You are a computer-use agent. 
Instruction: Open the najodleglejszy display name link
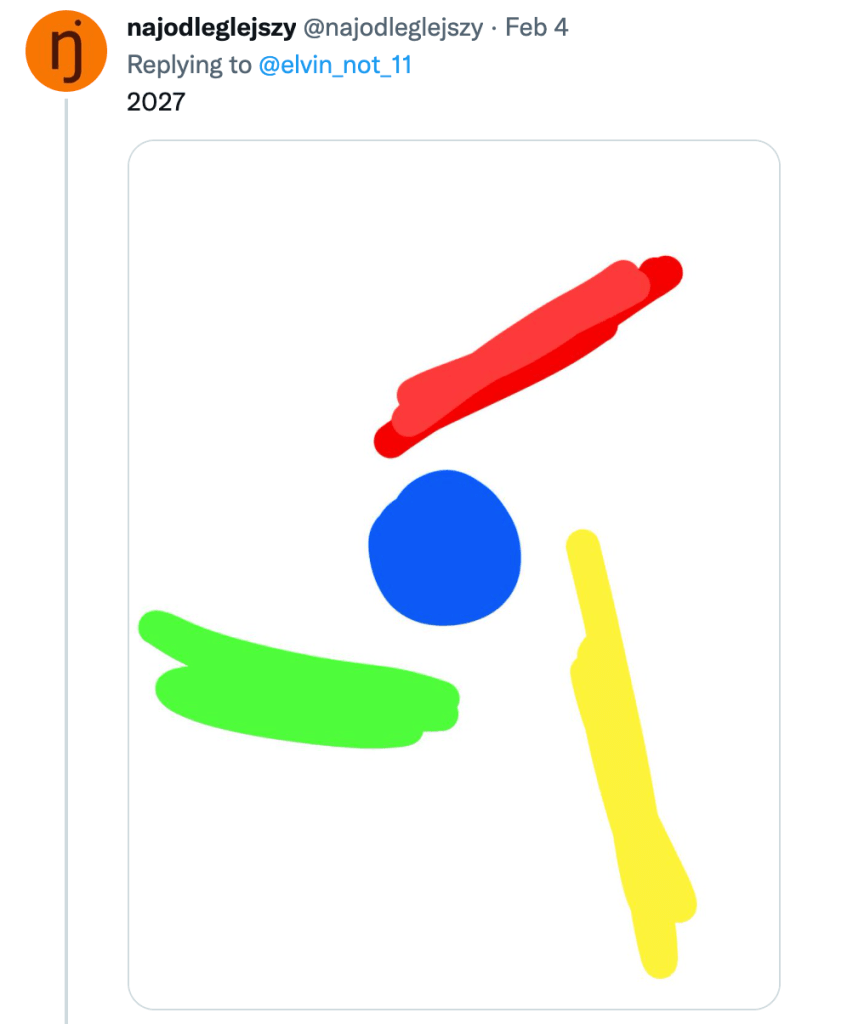211,28
